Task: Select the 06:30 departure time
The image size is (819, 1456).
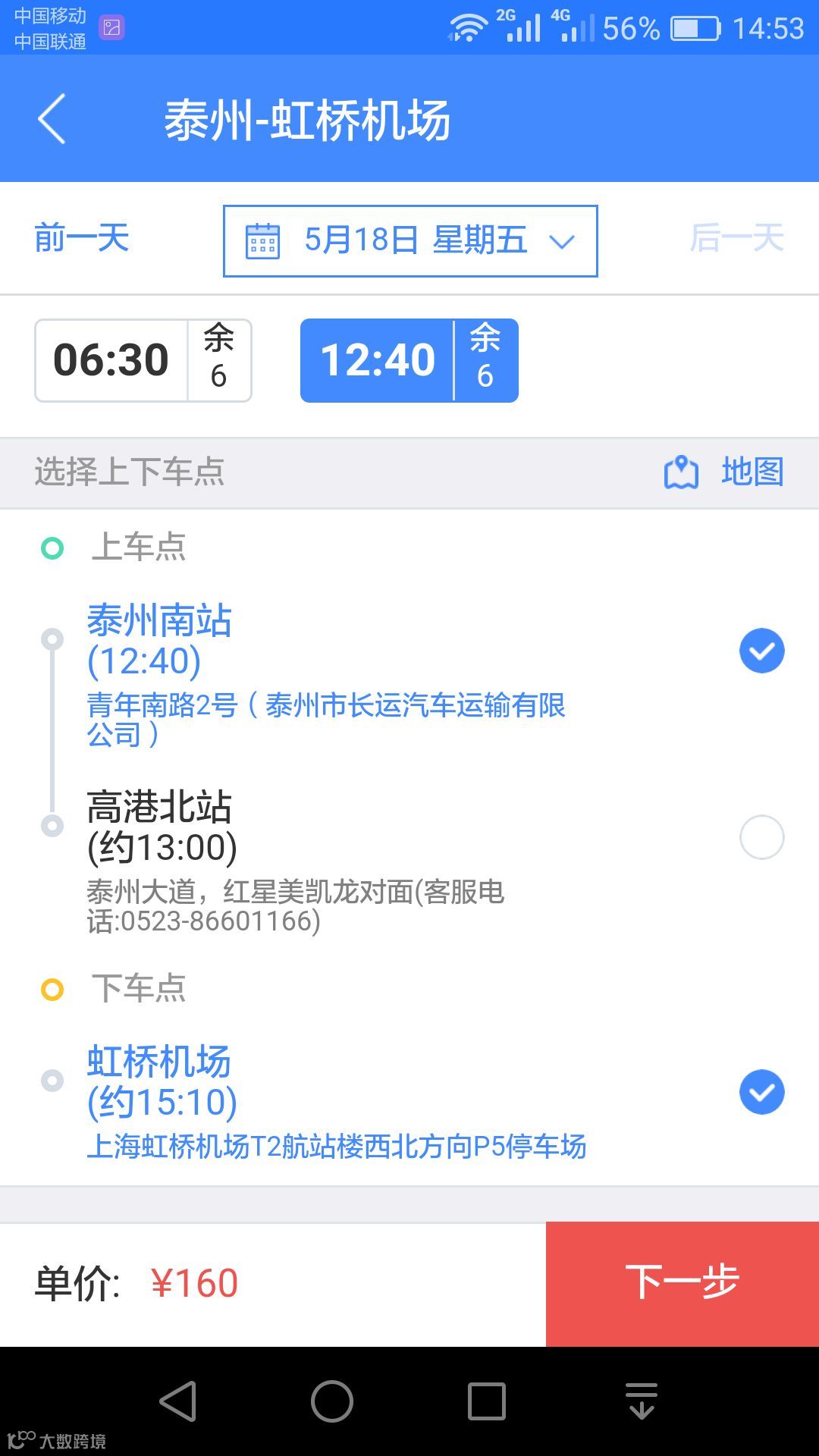Action: [143, 360]
